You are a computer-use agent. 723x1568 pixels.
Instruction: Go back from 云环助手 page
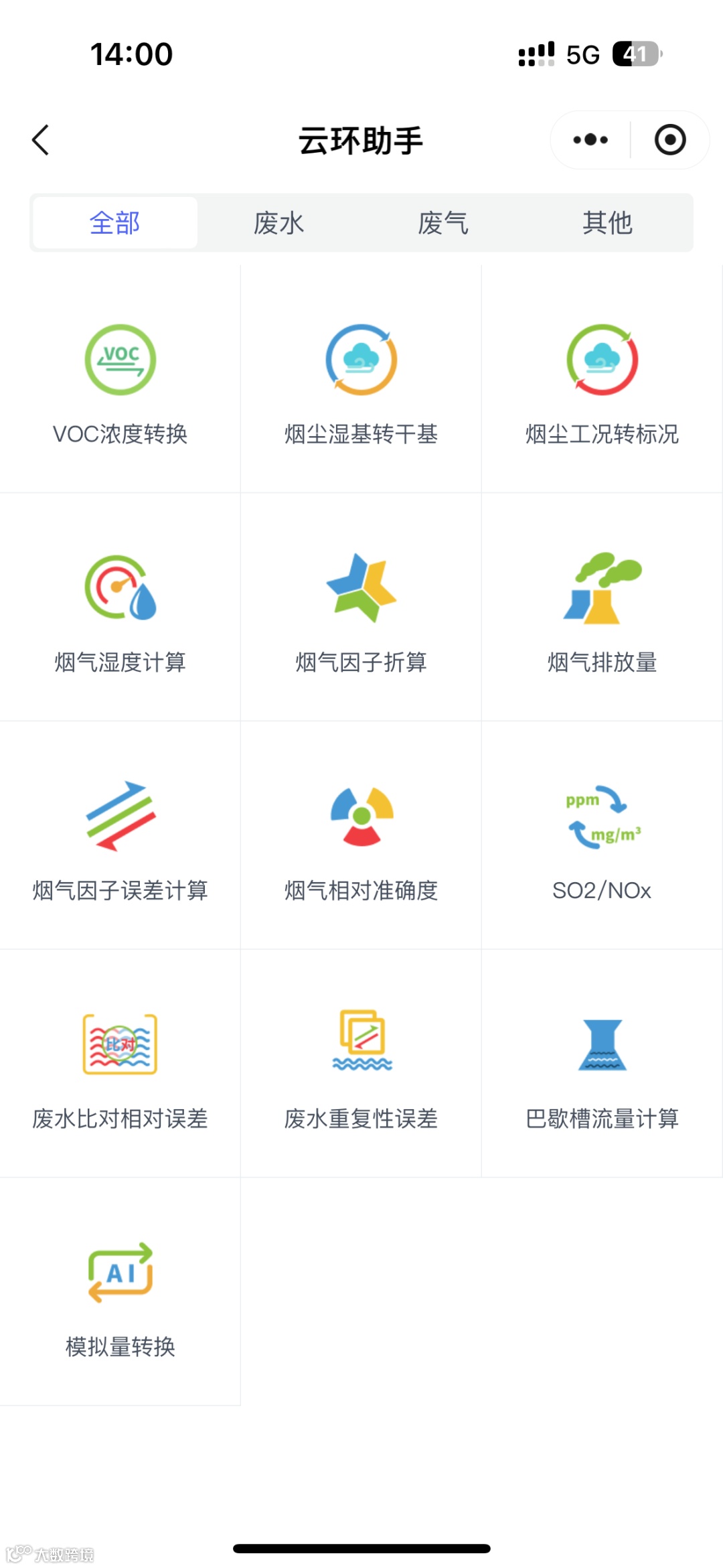[41, 140]
